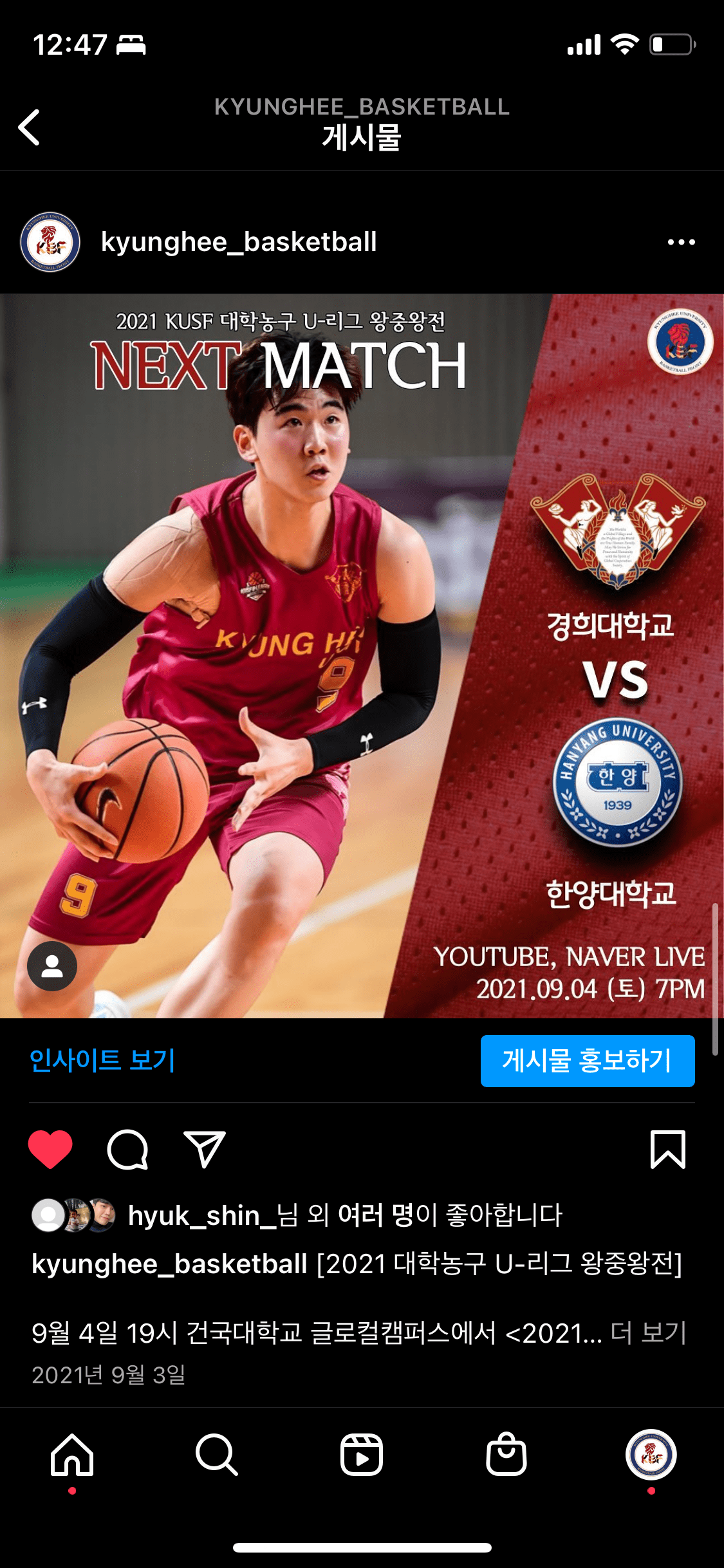Unlike the post with the red heart
The width and height of the screenshot is (724, 1568).
pyautogui.click(x=50, y=1149)
